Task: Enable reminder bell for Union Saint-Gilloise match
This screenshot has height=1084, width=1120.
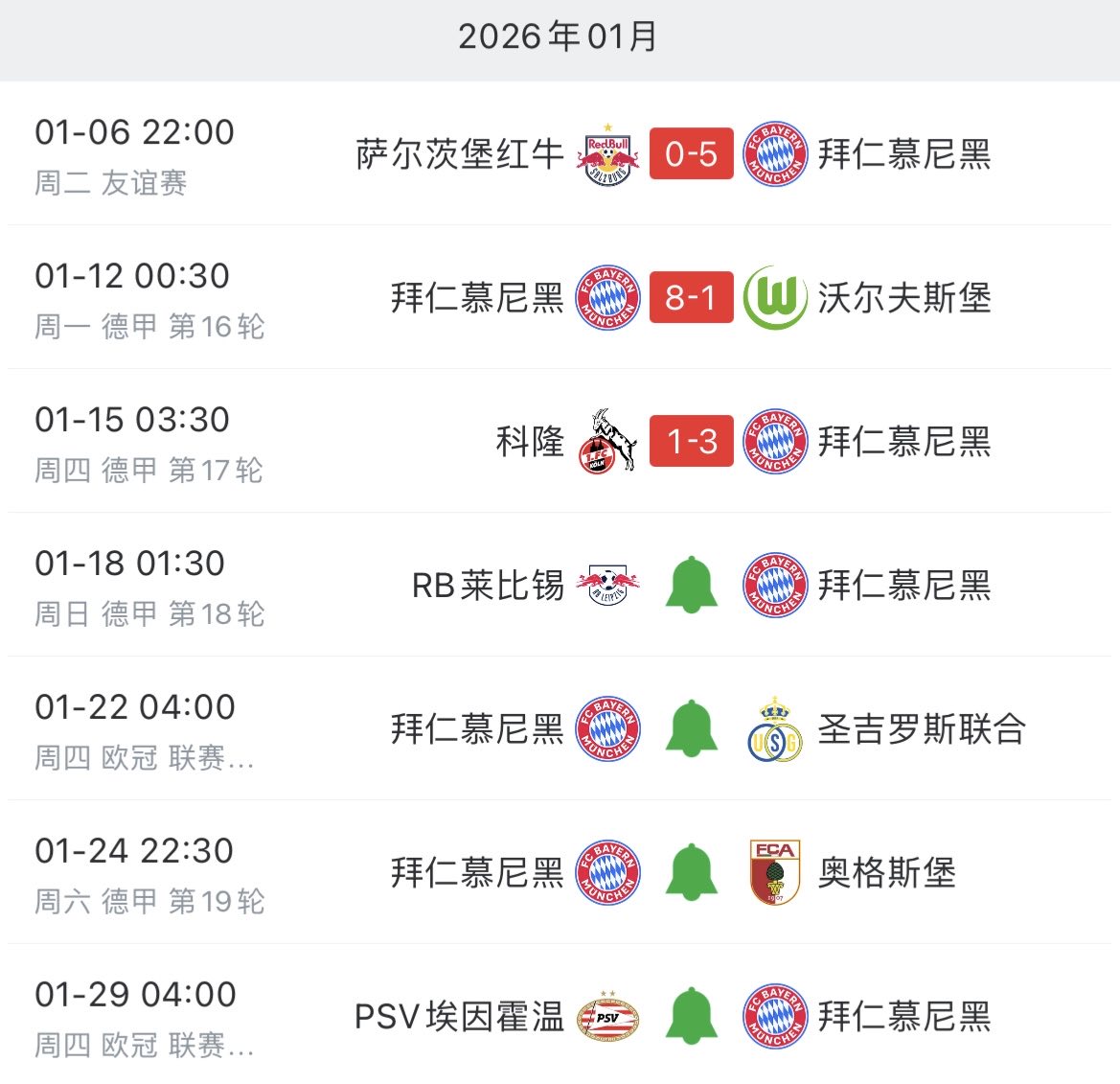Action: pos(692,728)
